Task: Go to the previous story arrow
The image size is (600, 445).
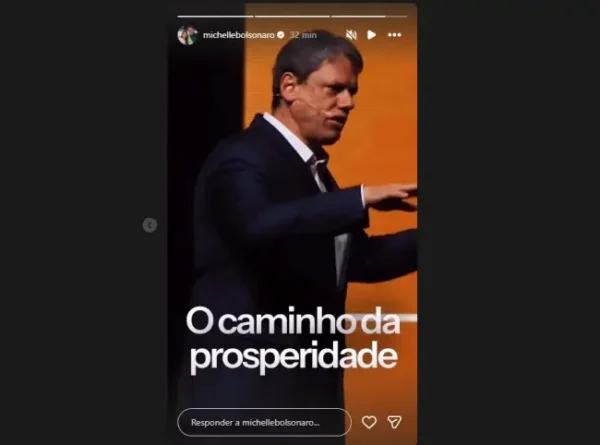Action: coord(150,225)
